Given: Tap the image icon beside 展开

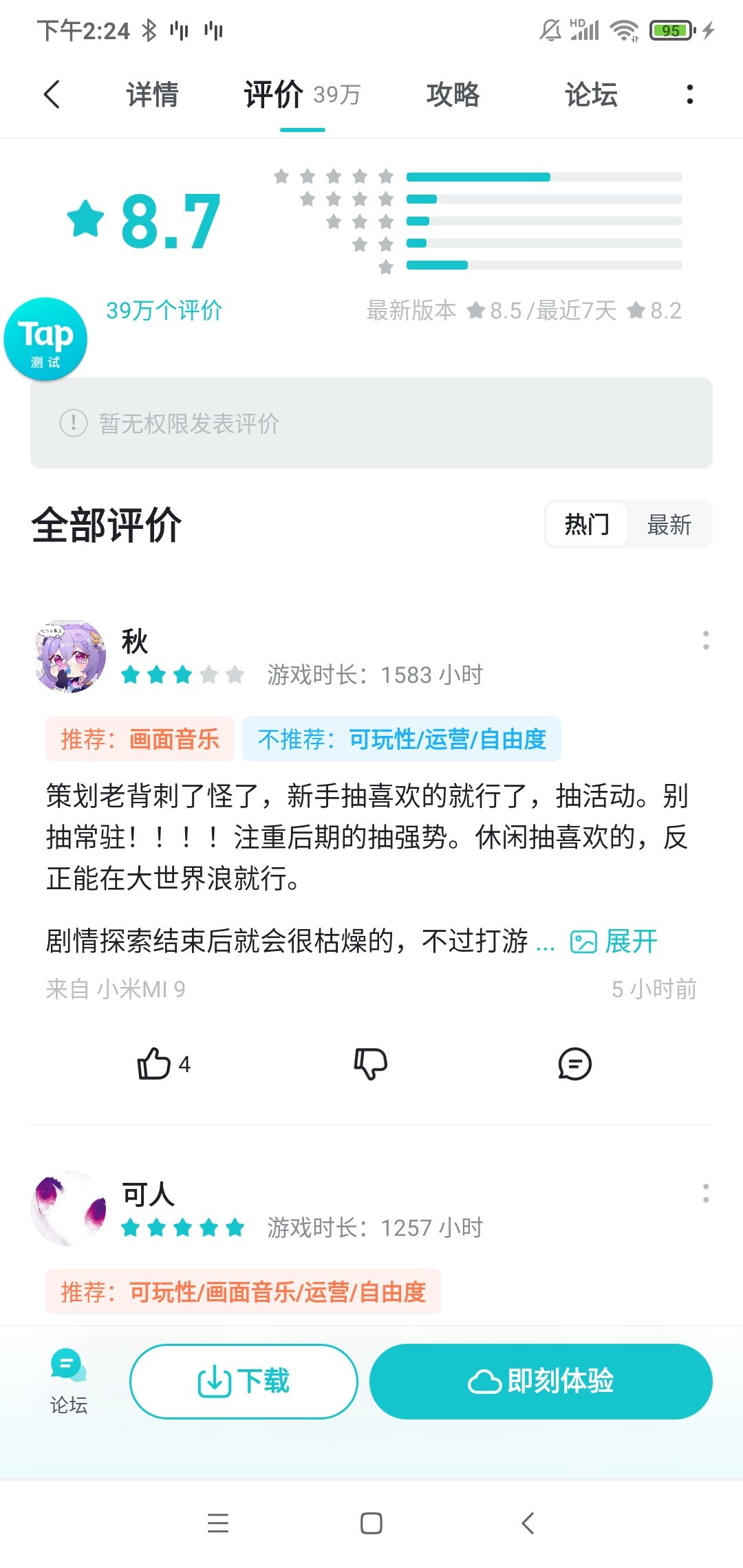Looking at the screenshot, I should pyautogui.click(x=583, y=941).
